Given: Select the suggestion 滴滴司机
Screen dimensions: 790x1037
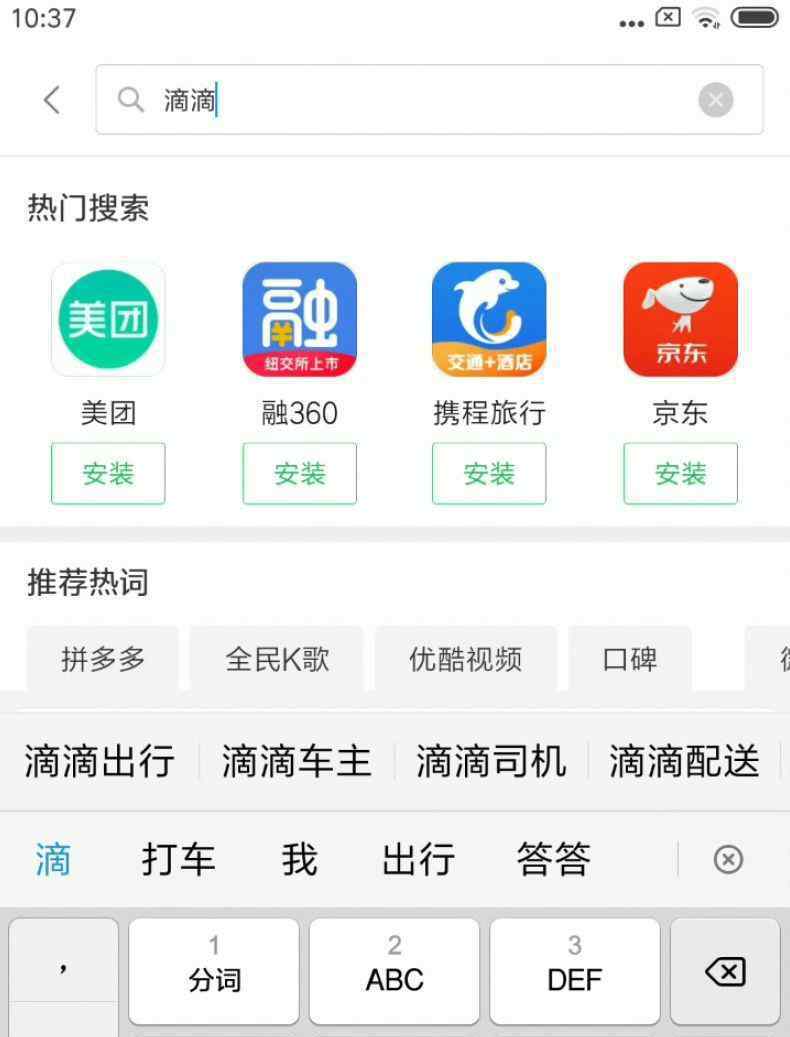Looking at the screenshot, I should click(491, 762).
